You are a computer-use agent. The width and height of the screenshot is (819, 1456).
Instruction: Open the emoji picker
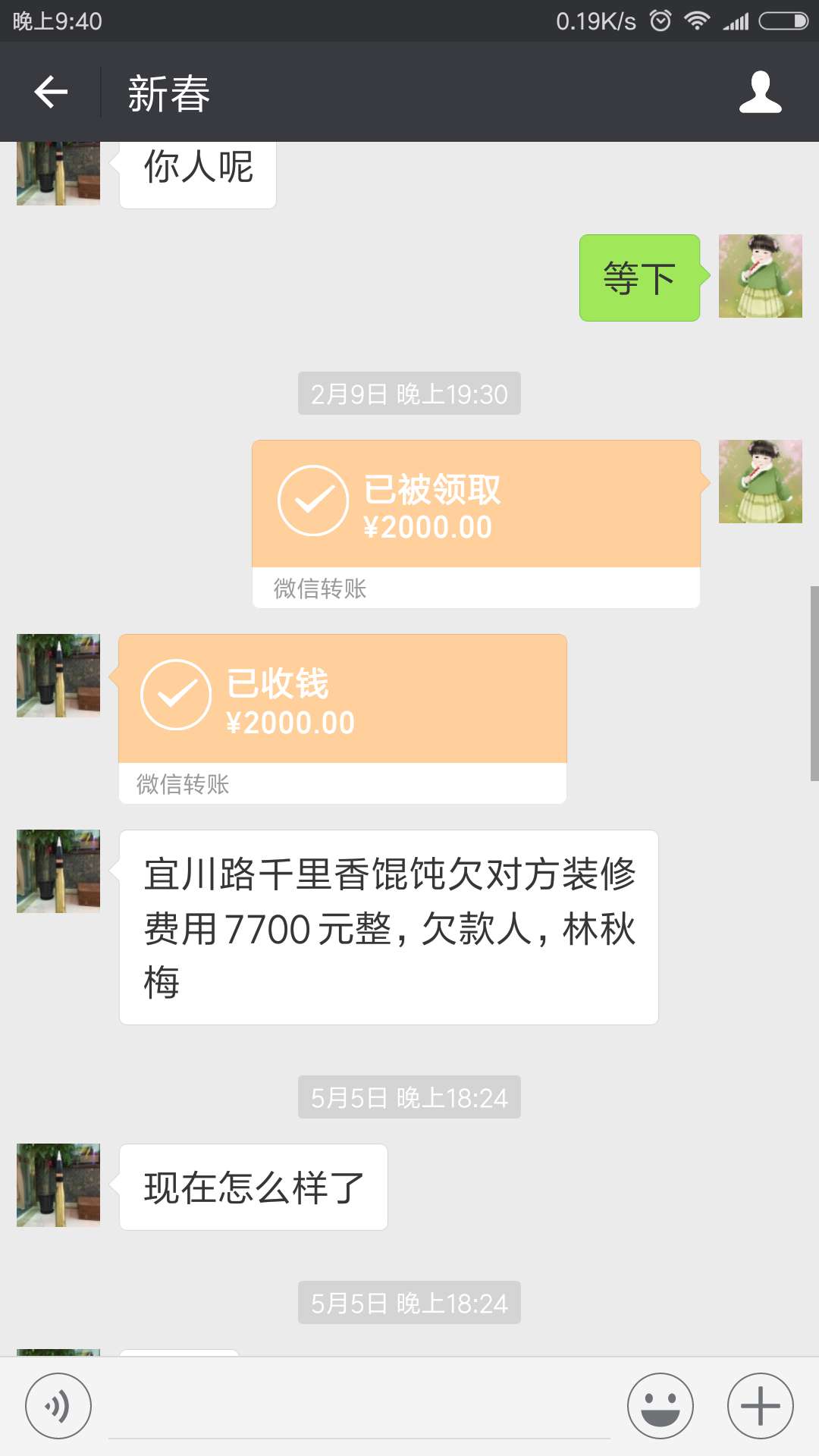pyautogui.click(x=660, y=1406)
